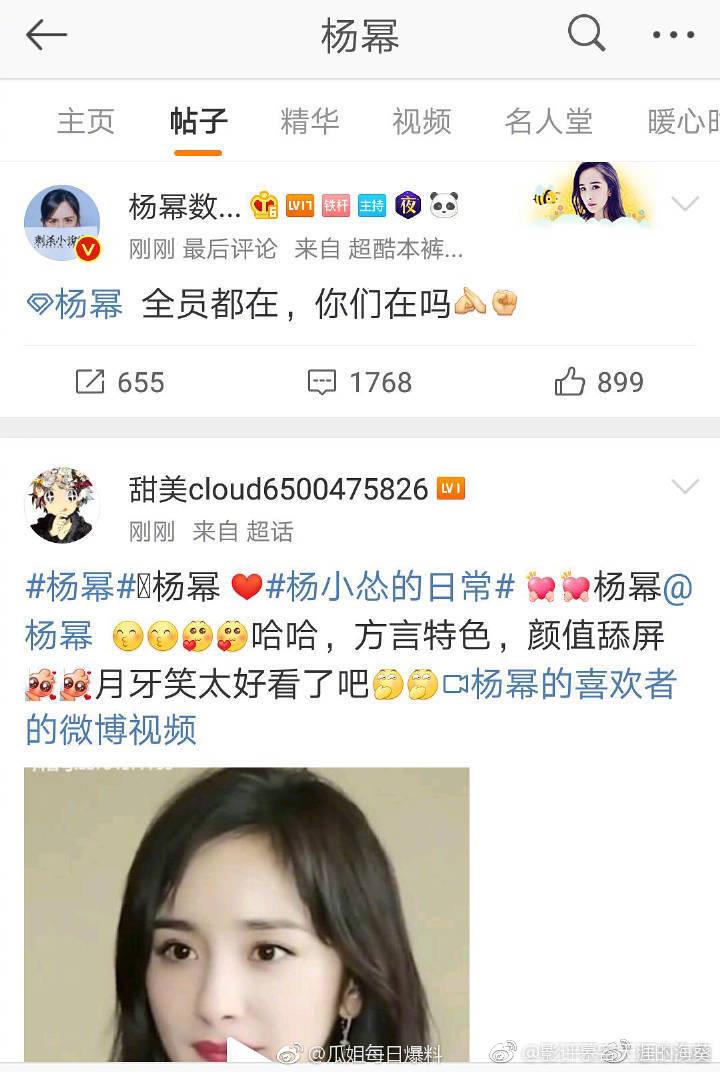
Task: Expand the options chevron on 甜美cloud6500475826's post
Action: 685,487
